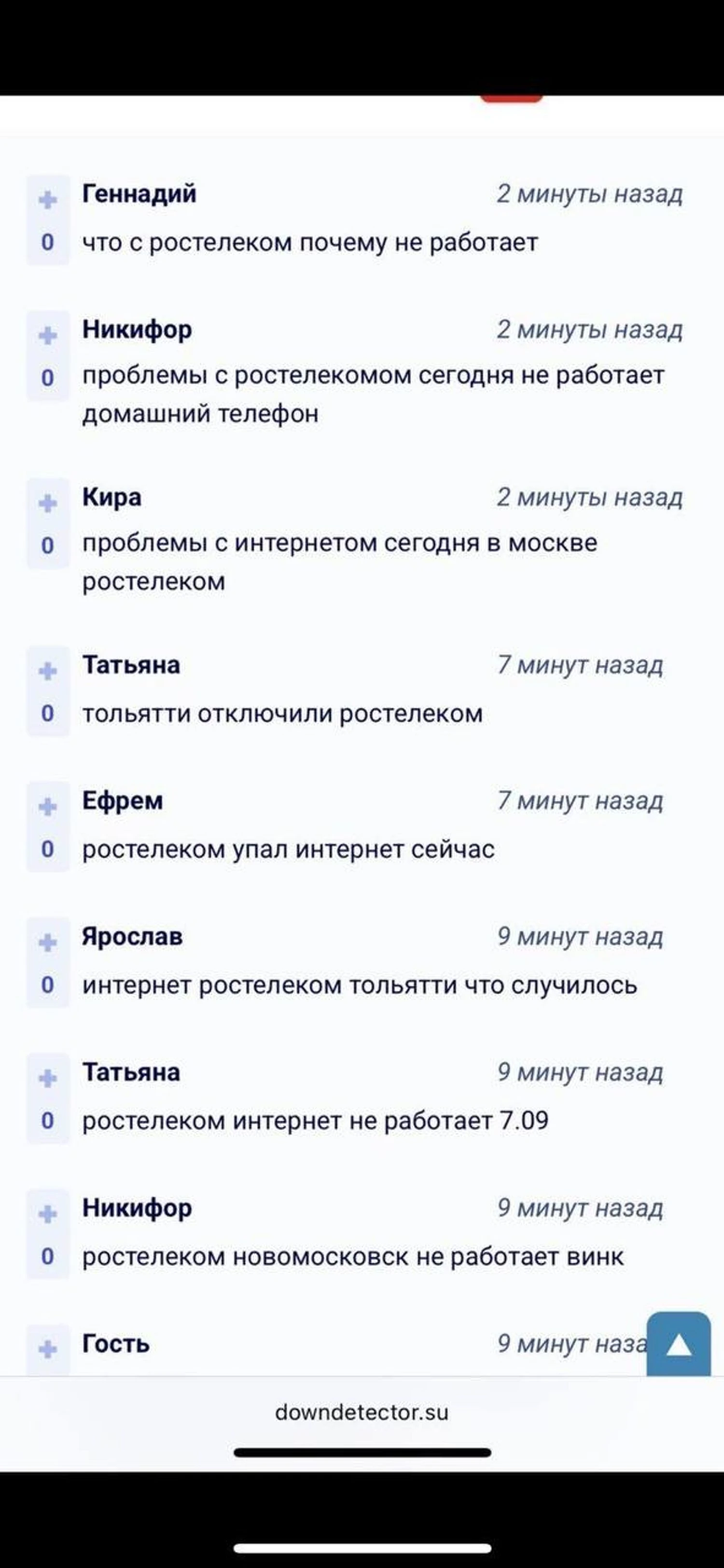Tap the plus icon on Кира's comment
724x1568 pixels.
(47, 503)
